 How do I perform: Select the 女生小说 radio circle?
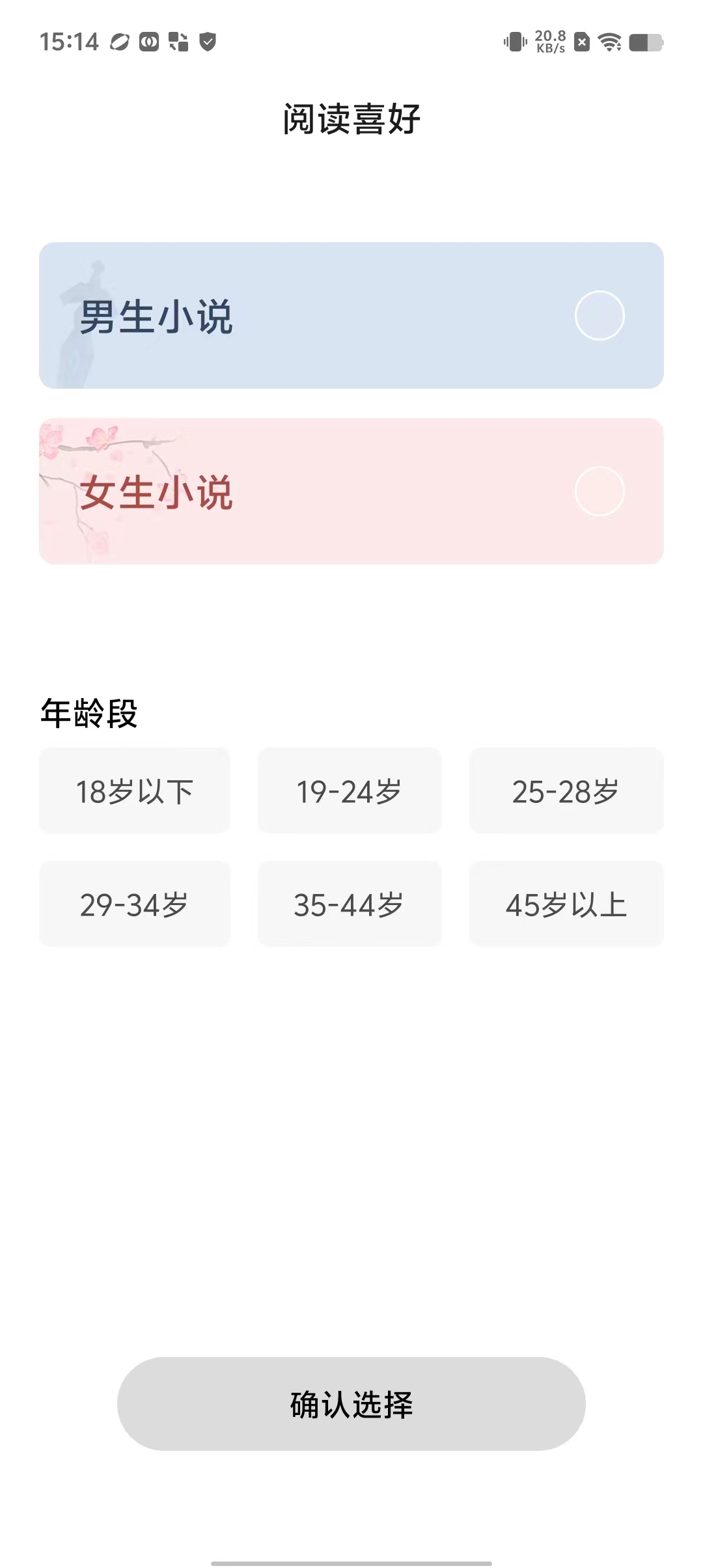point(600,492)
